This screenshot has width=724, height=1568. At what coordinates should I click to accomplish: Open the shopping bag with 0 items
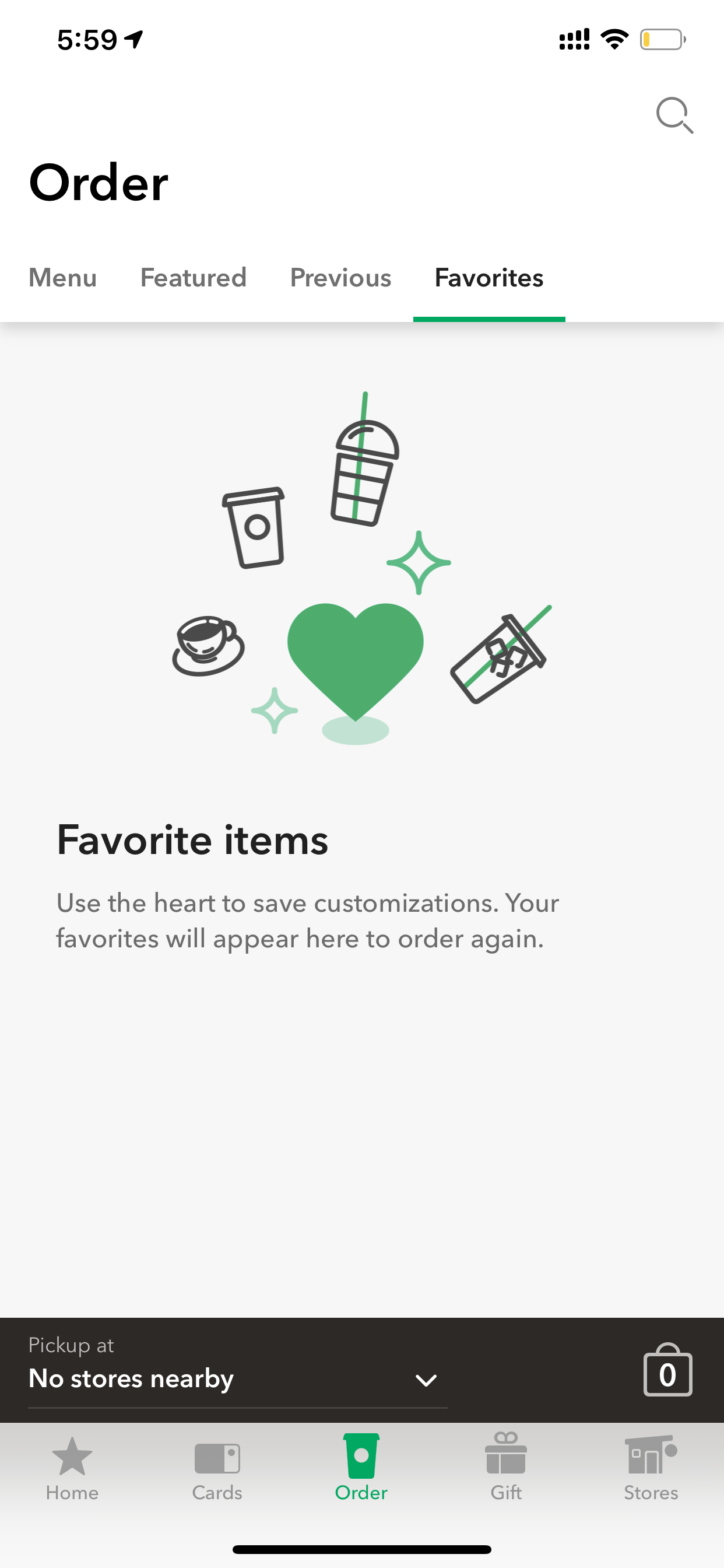click(667, 1370)
